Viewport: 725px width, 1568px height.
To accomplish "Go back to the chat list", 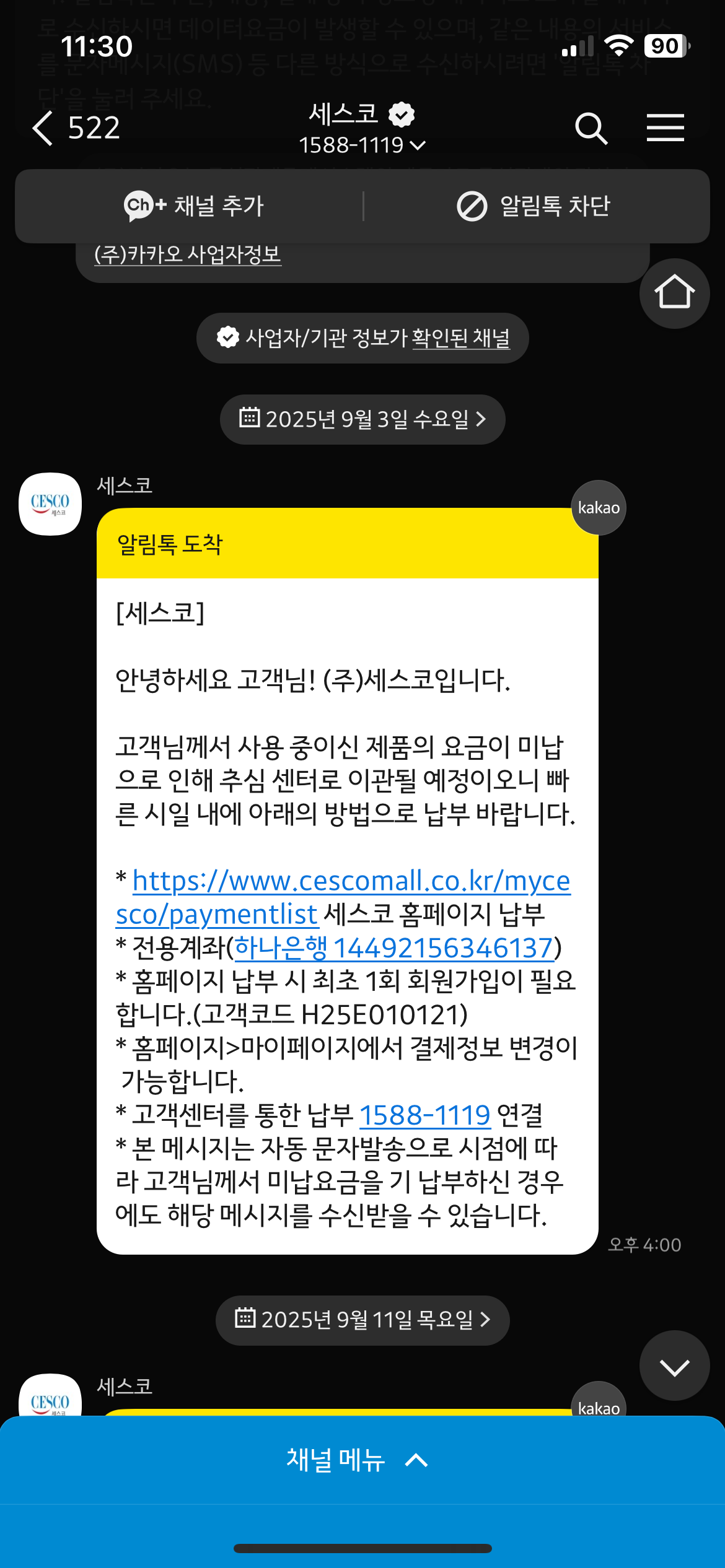I will 43,128.
